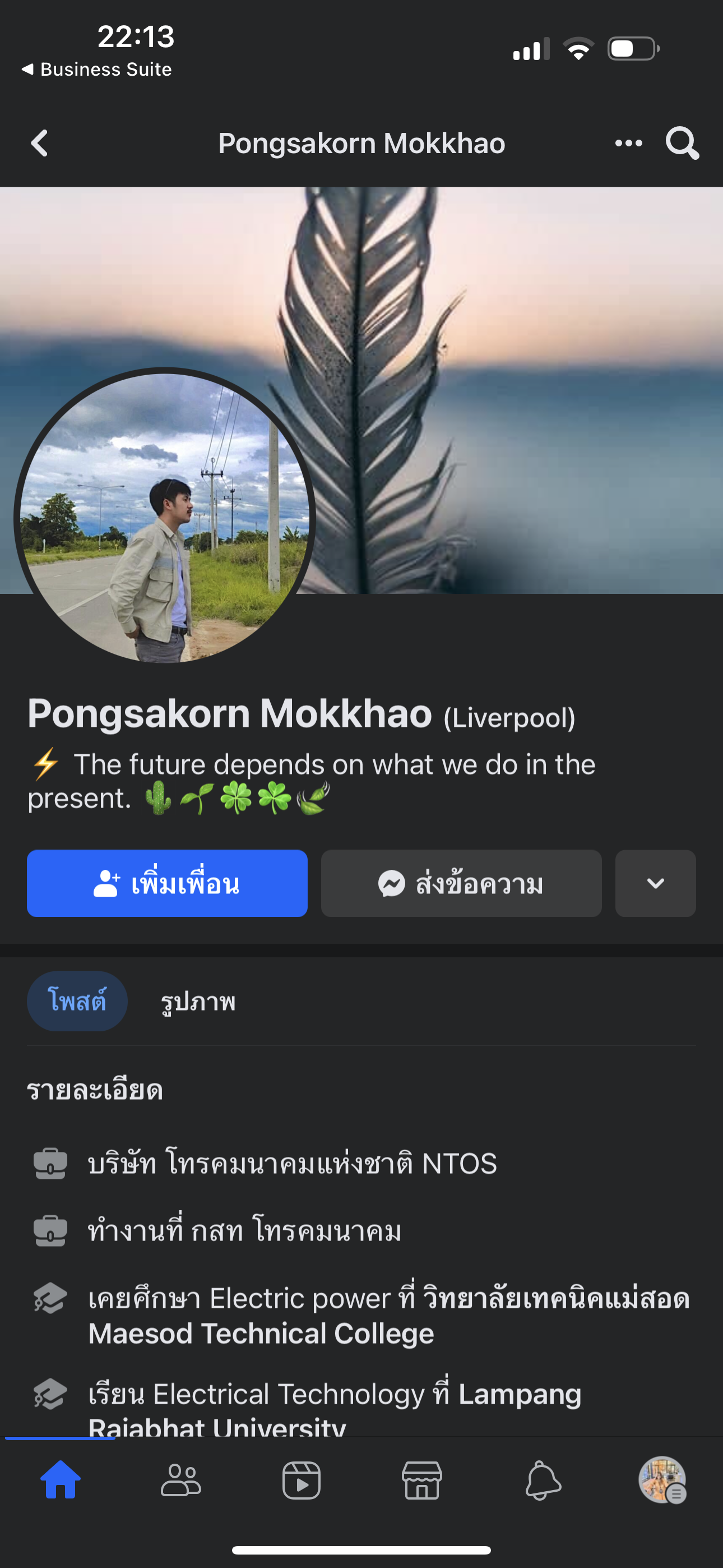
Task: Open Maesod Technical College page link
Action: [x=262, y=1334]
